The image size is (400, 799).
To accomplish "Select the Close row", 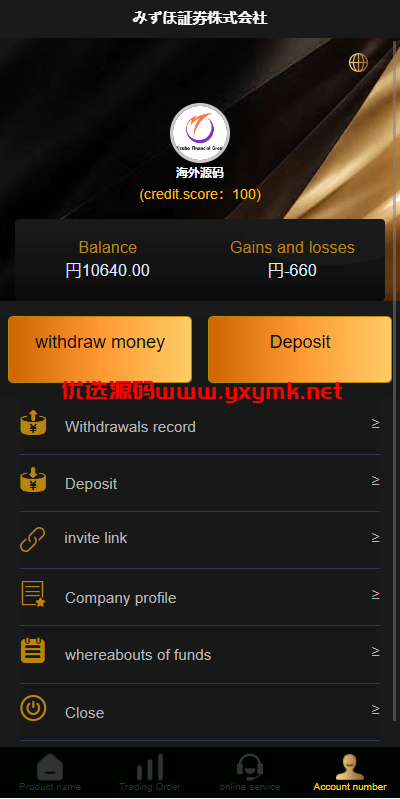I will [x=200, y=712].
